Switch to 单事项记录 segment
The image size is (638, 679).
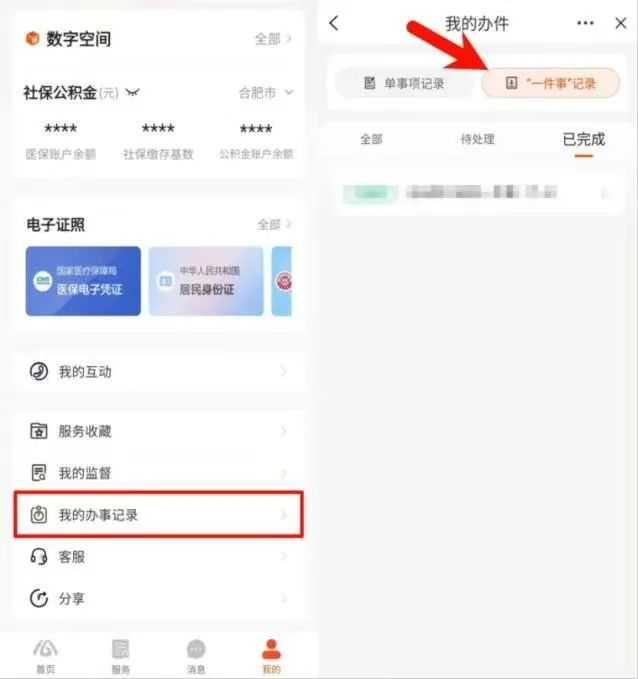pyautogui.click(x=403, y=84)
